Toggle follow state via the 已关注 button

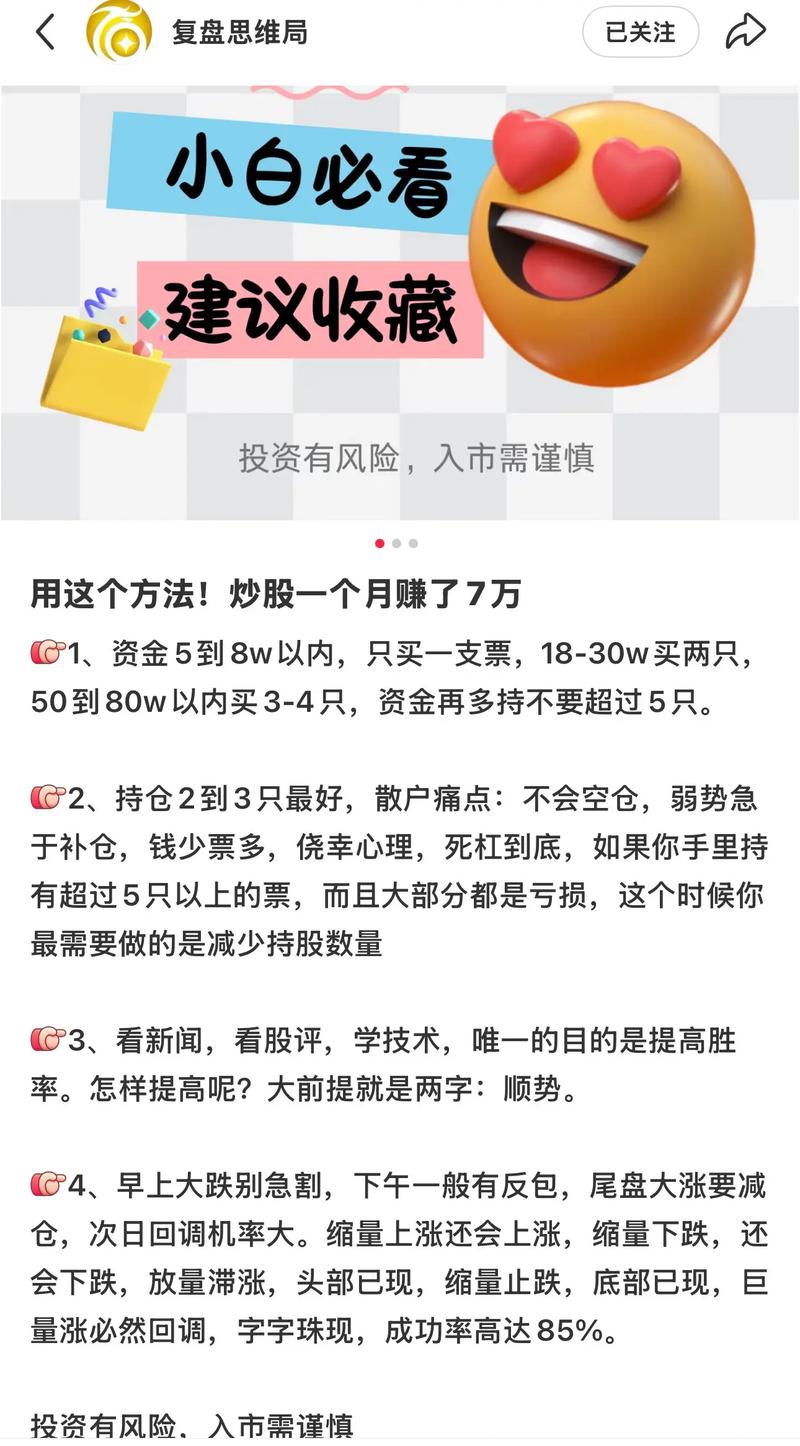pyautogui.click(x=639, y=32)
